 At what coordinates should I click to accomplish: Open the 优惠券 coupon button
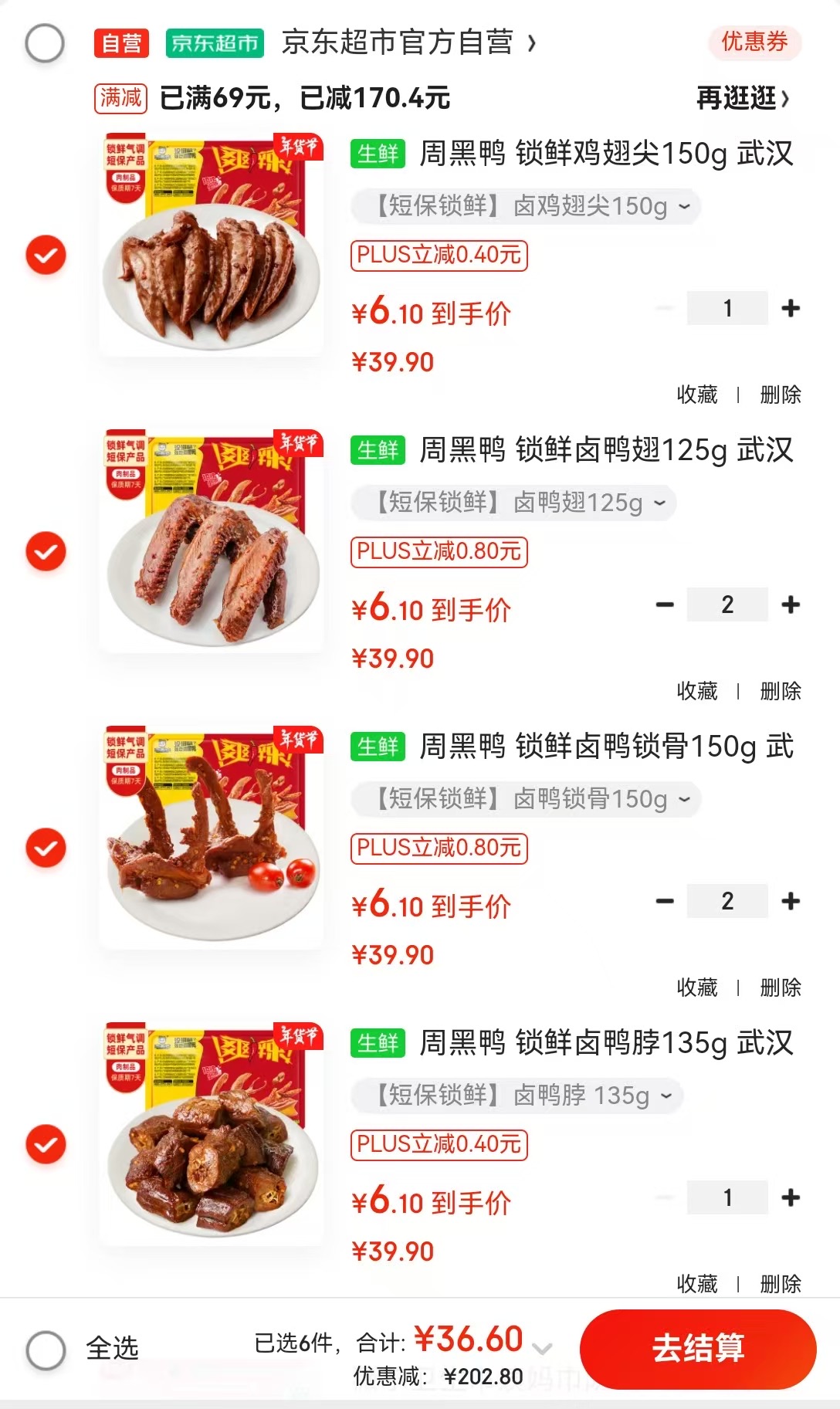pyautogui.click(x=754, y=42)
